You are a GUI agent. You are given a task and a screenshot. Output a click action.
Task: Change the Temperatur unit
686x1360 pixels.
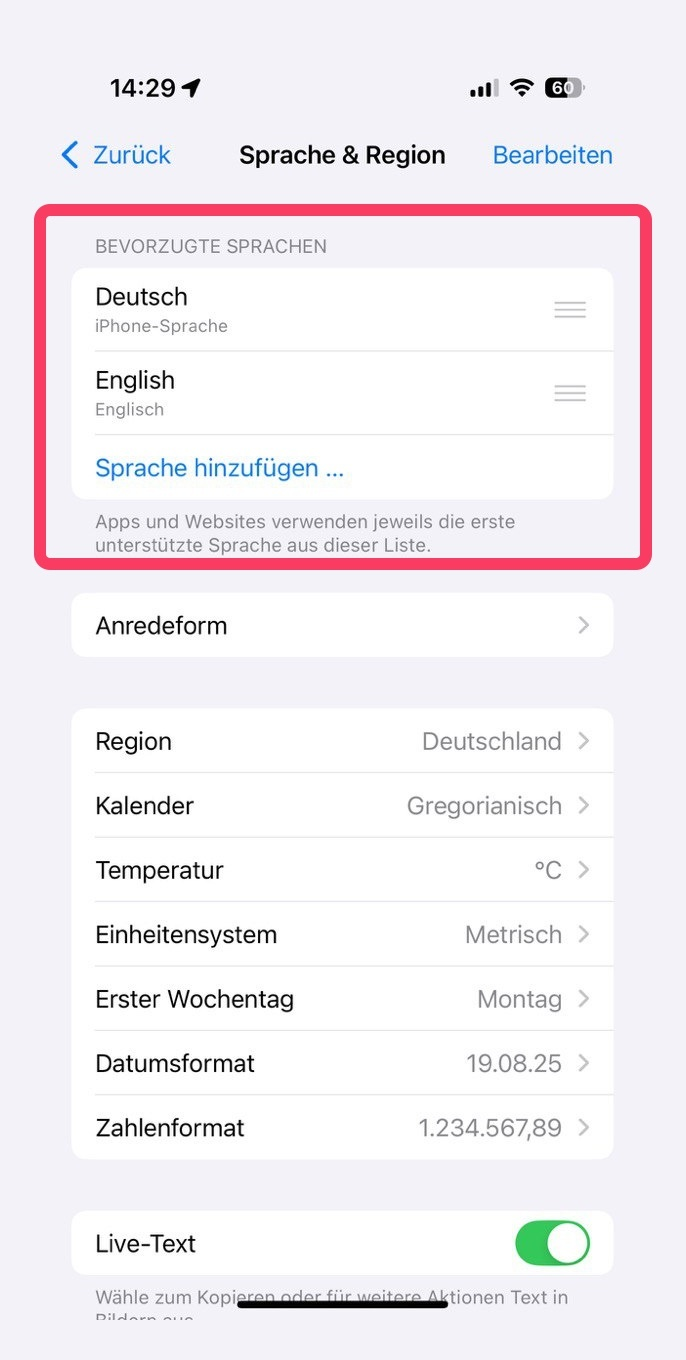342,870
